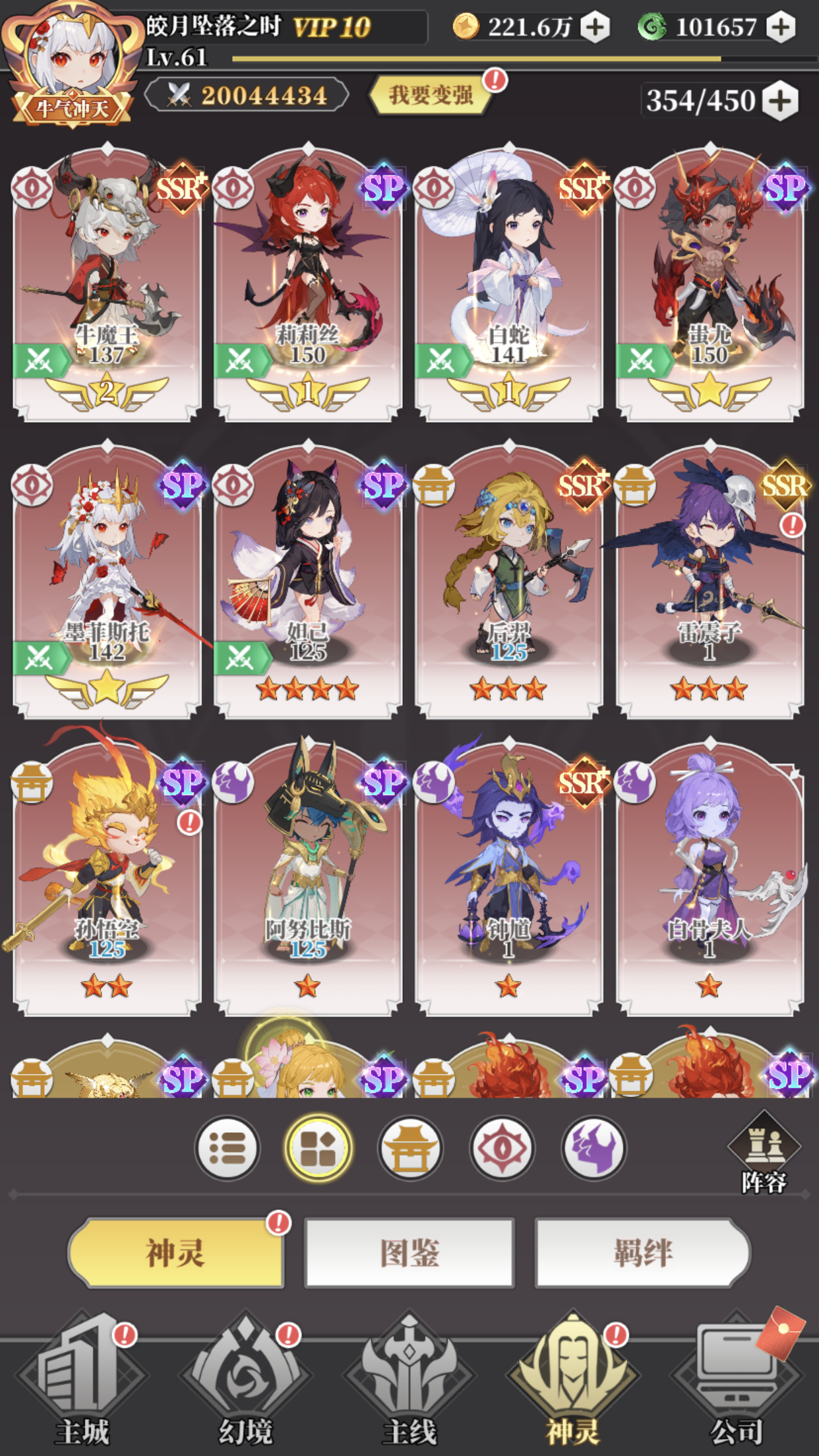Switch to the 羁绊 tab
Viewport: 819px width, 1456px height.
[643, 1252]
